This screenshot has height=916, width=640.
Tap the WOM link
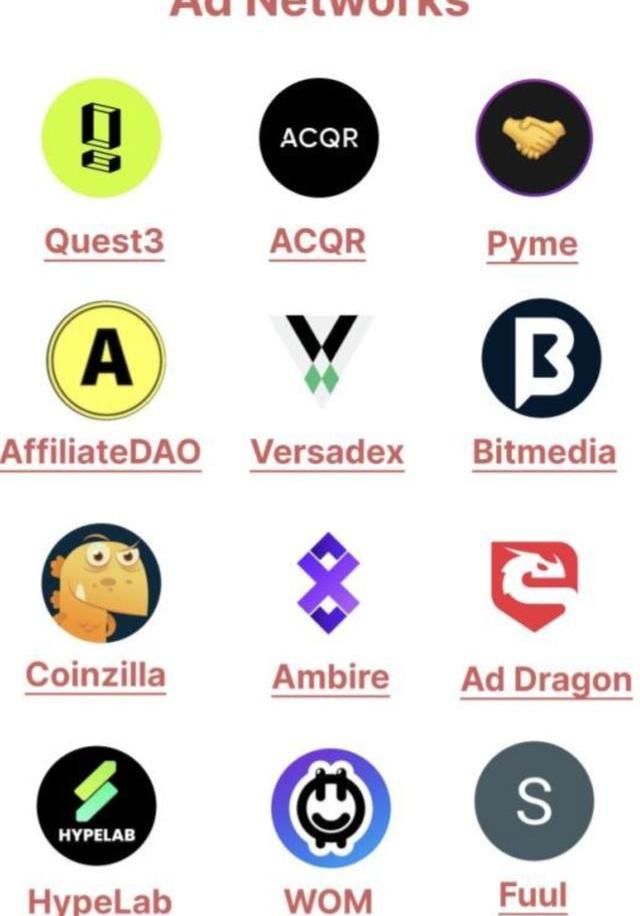[328, 899]
